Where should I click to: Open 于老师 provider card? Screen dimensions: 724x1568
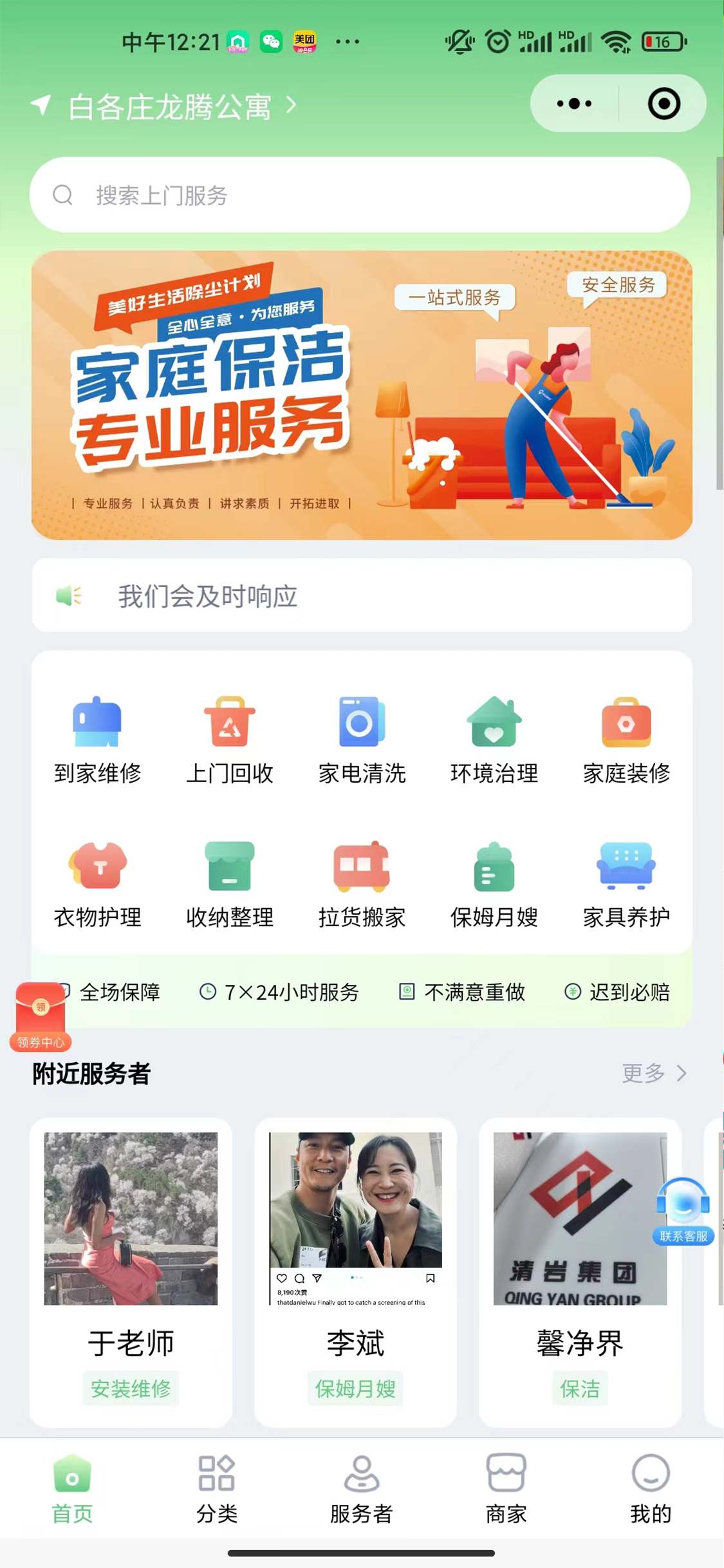pos(131,1271)
